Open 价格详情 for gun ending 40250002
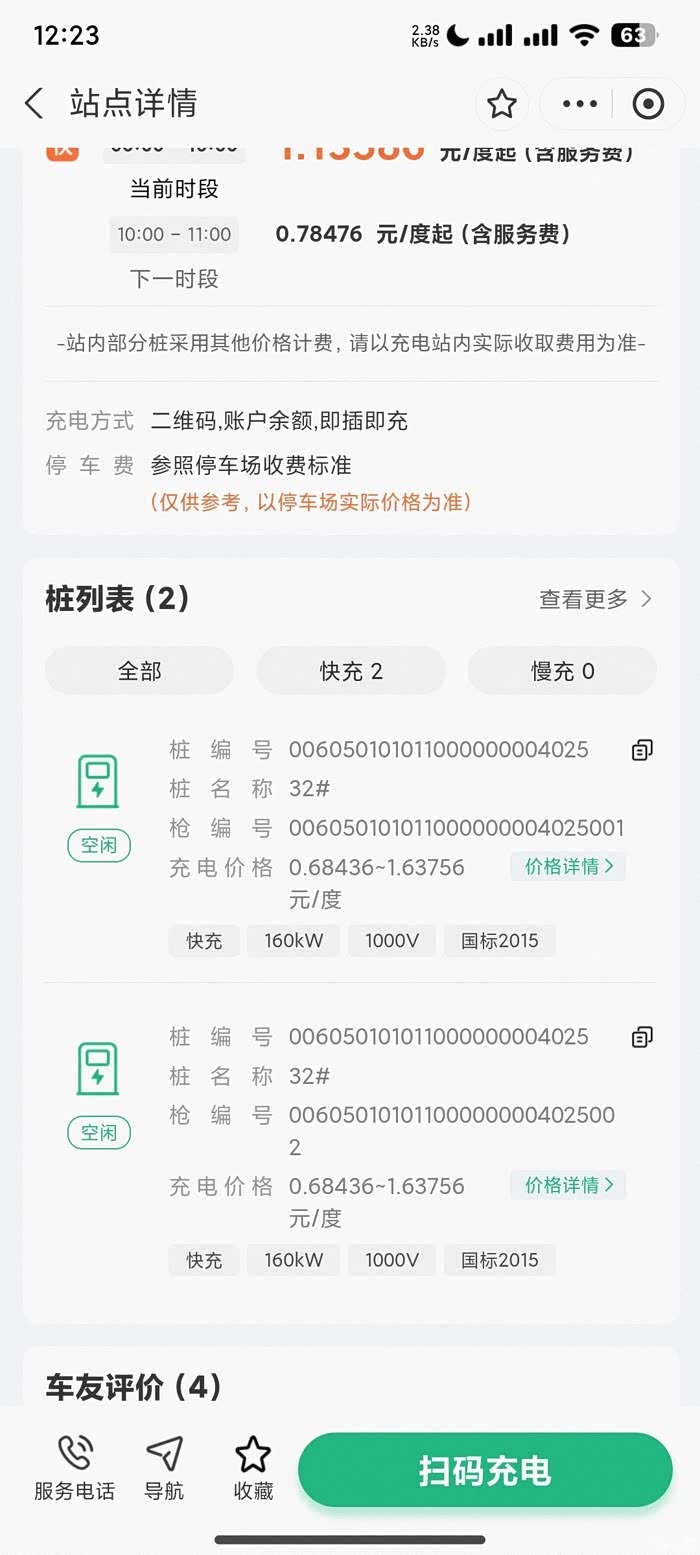The width and height of the screenshot is (700, 1555). [568, 1185]
